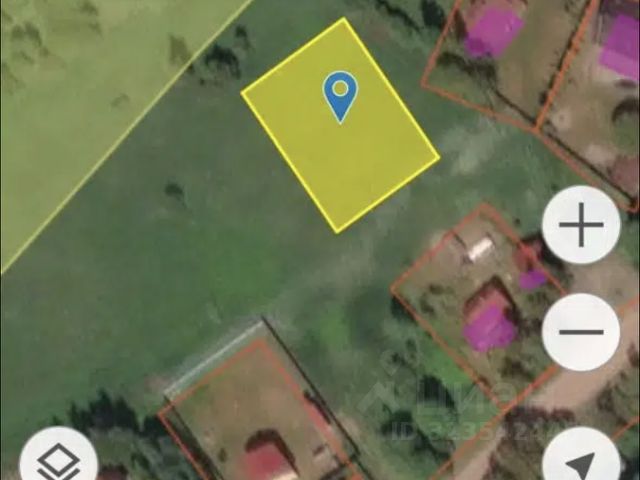The image size is (640, 480).
Task: Zoom in on the map
Action: click(581, 225)
